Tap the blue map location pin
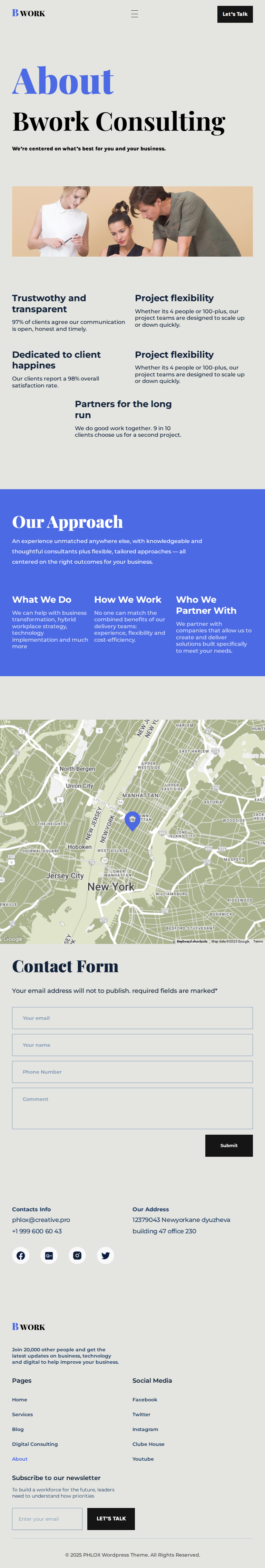This screenshot has height=1568, width=265. (132, 819)
